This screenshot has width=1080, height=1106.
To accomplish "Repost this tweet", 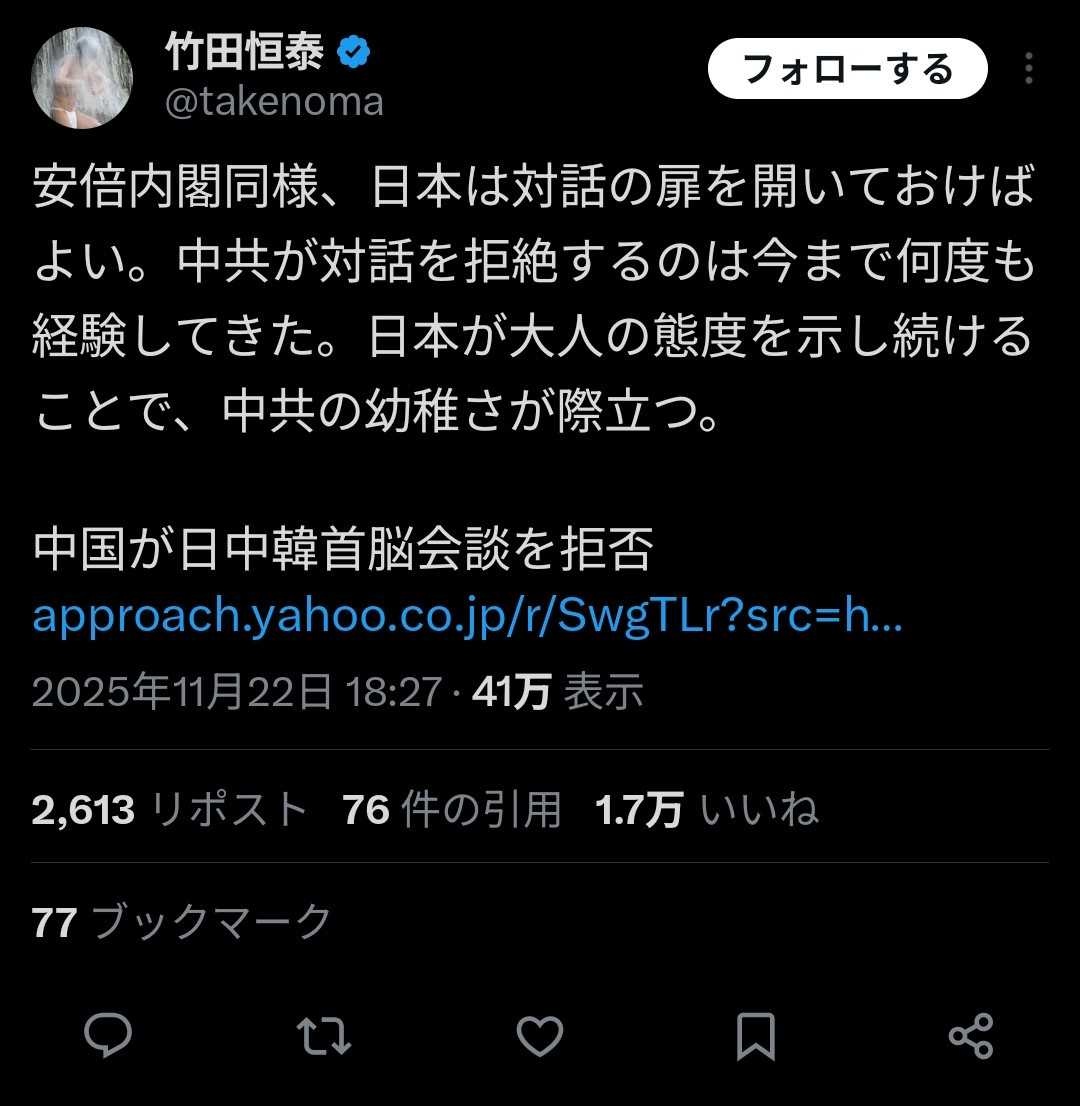I will click(326, 1035).
